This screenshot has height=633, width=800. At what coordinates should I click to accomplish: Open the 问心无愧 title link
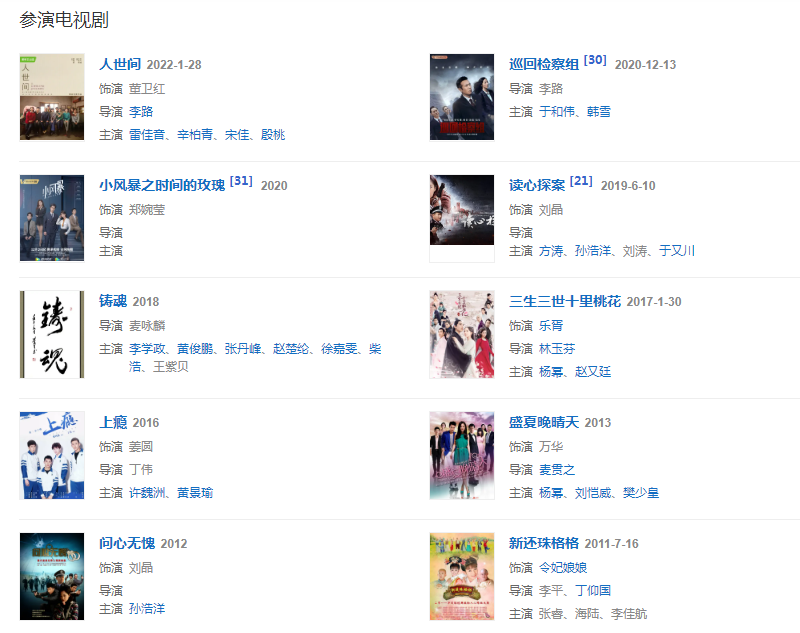pos(128,544)
